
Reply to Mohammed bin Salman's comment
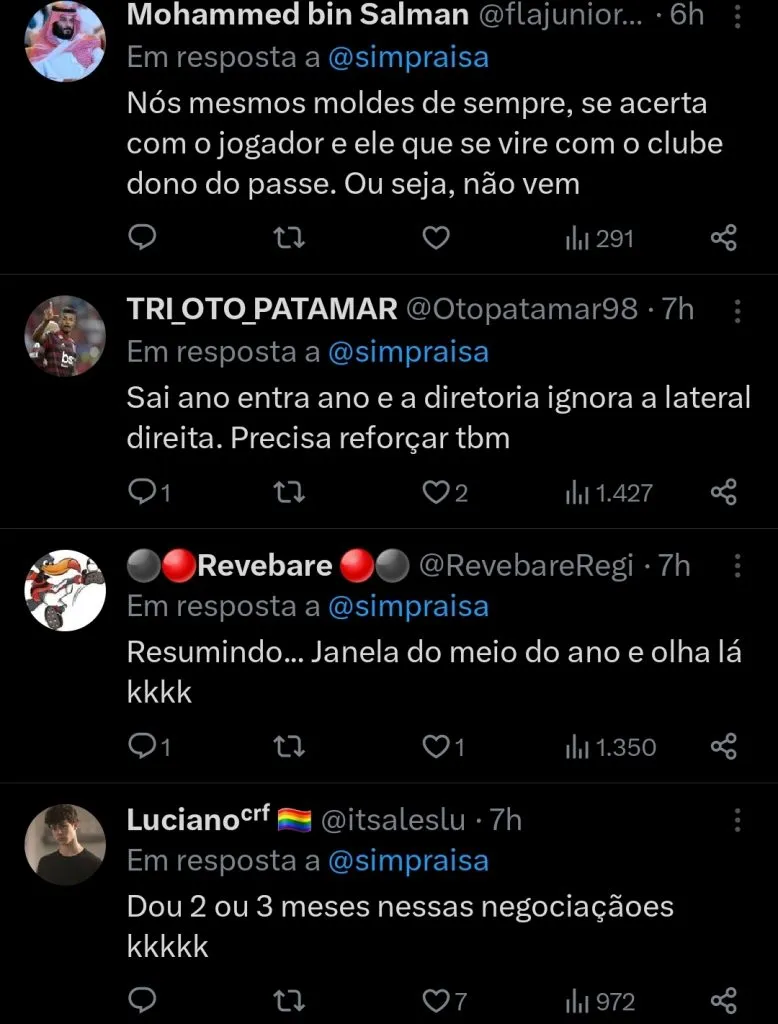tap(142, 237)
